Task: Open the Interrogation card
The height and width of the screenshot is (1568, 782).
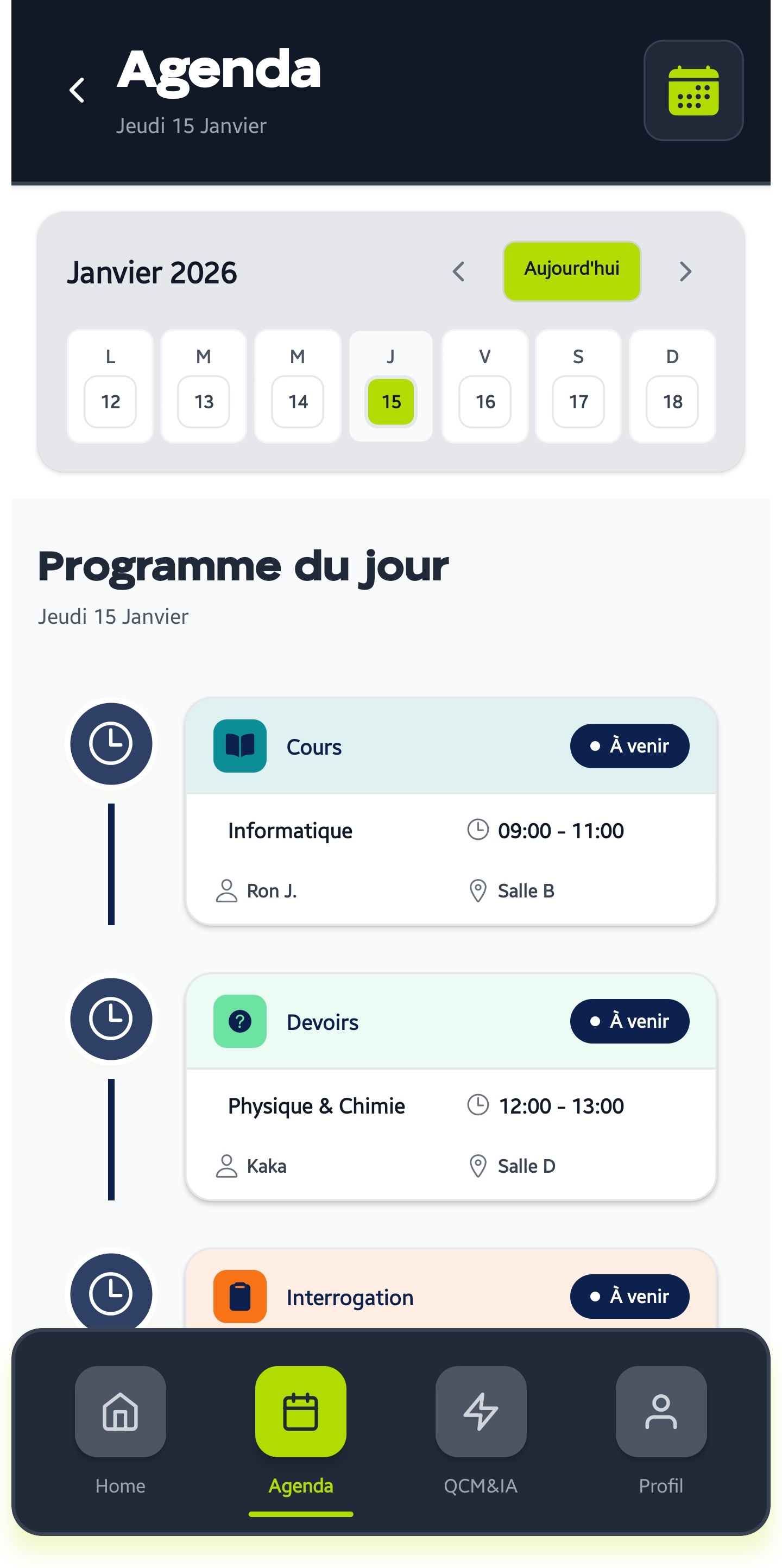Action: [x=451, y=1295]
